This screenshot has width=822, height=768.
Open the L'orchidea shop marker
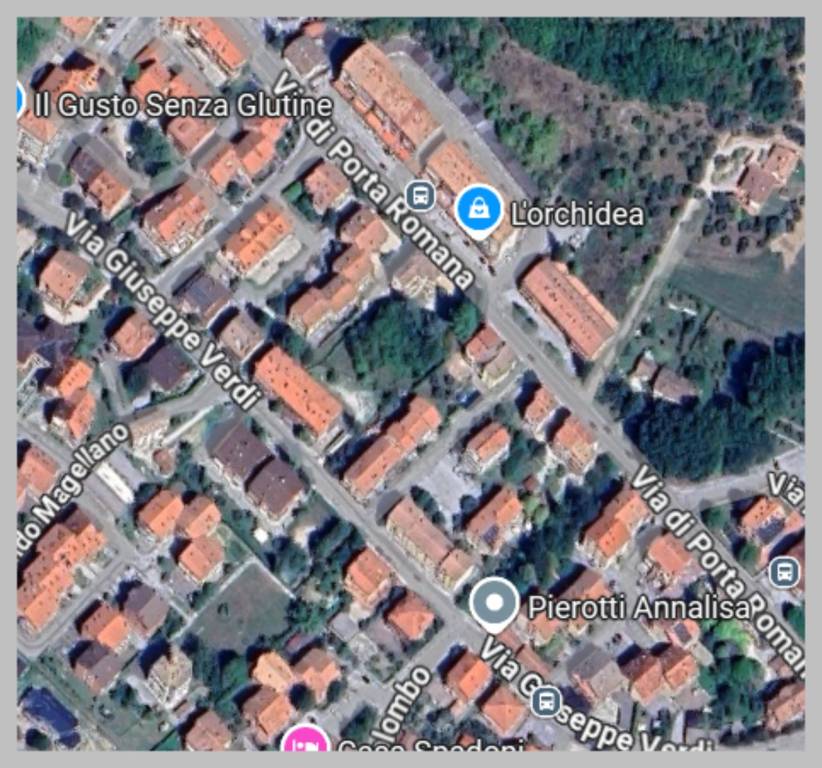pos(479,211)
